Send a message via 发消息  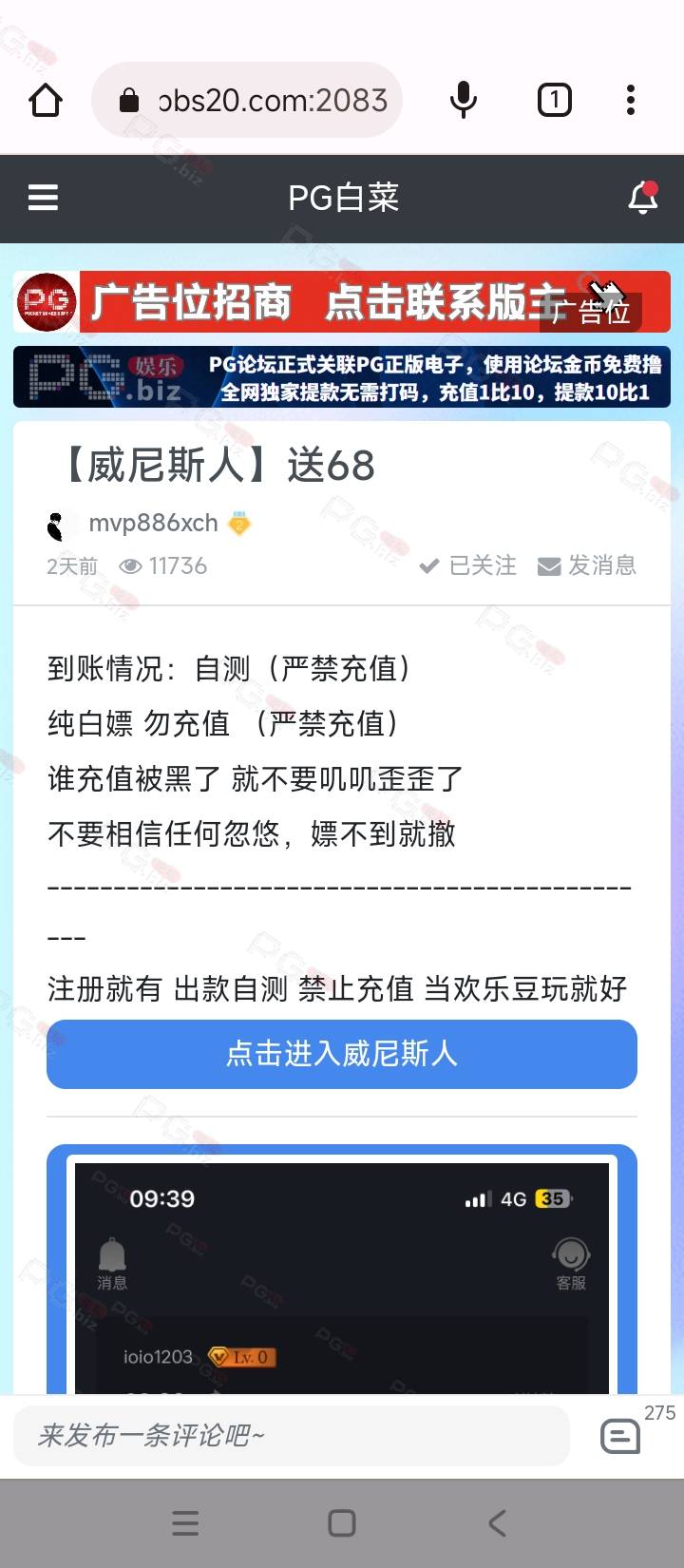pos(586,565)
